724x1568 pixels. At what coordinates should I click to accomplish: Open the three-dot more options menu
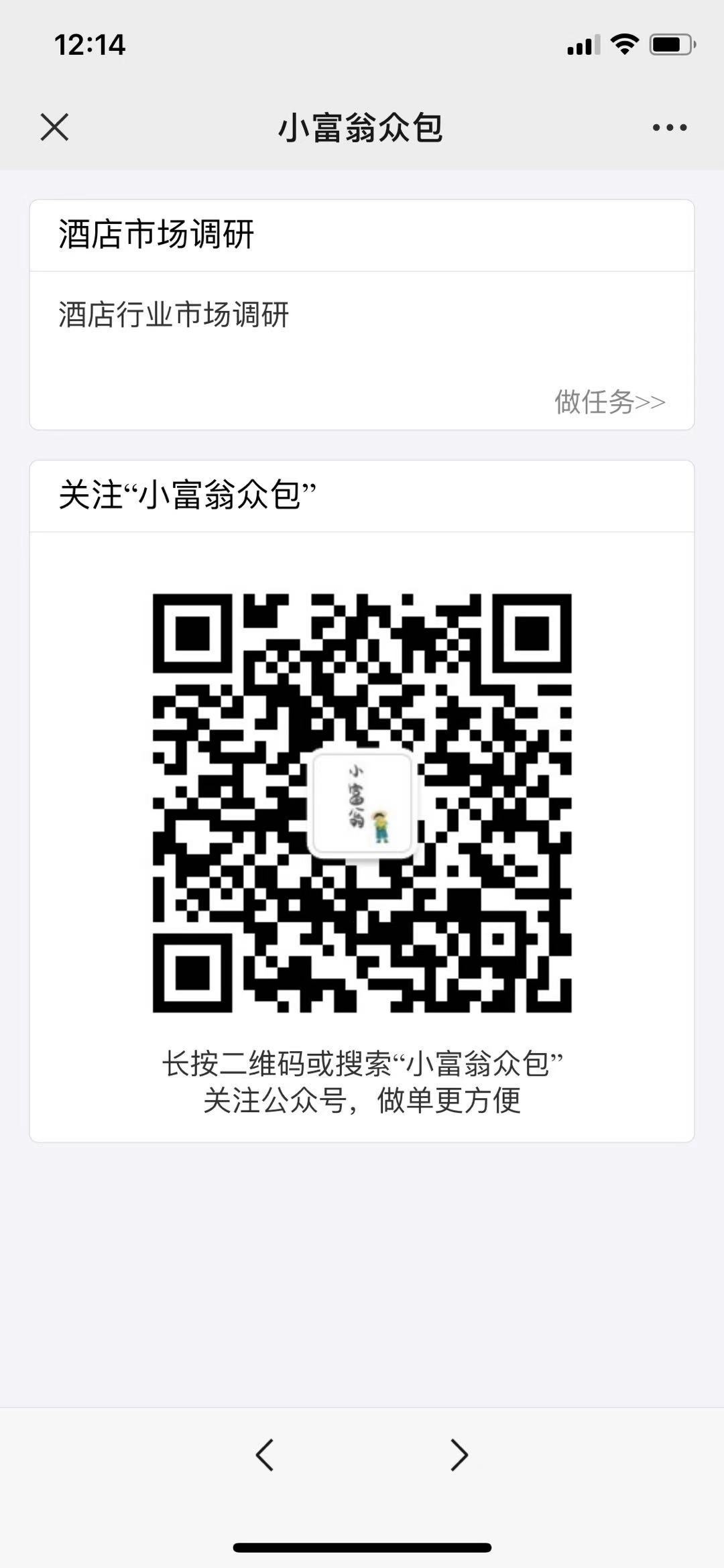pyautogui.click(x=670, y=127)
